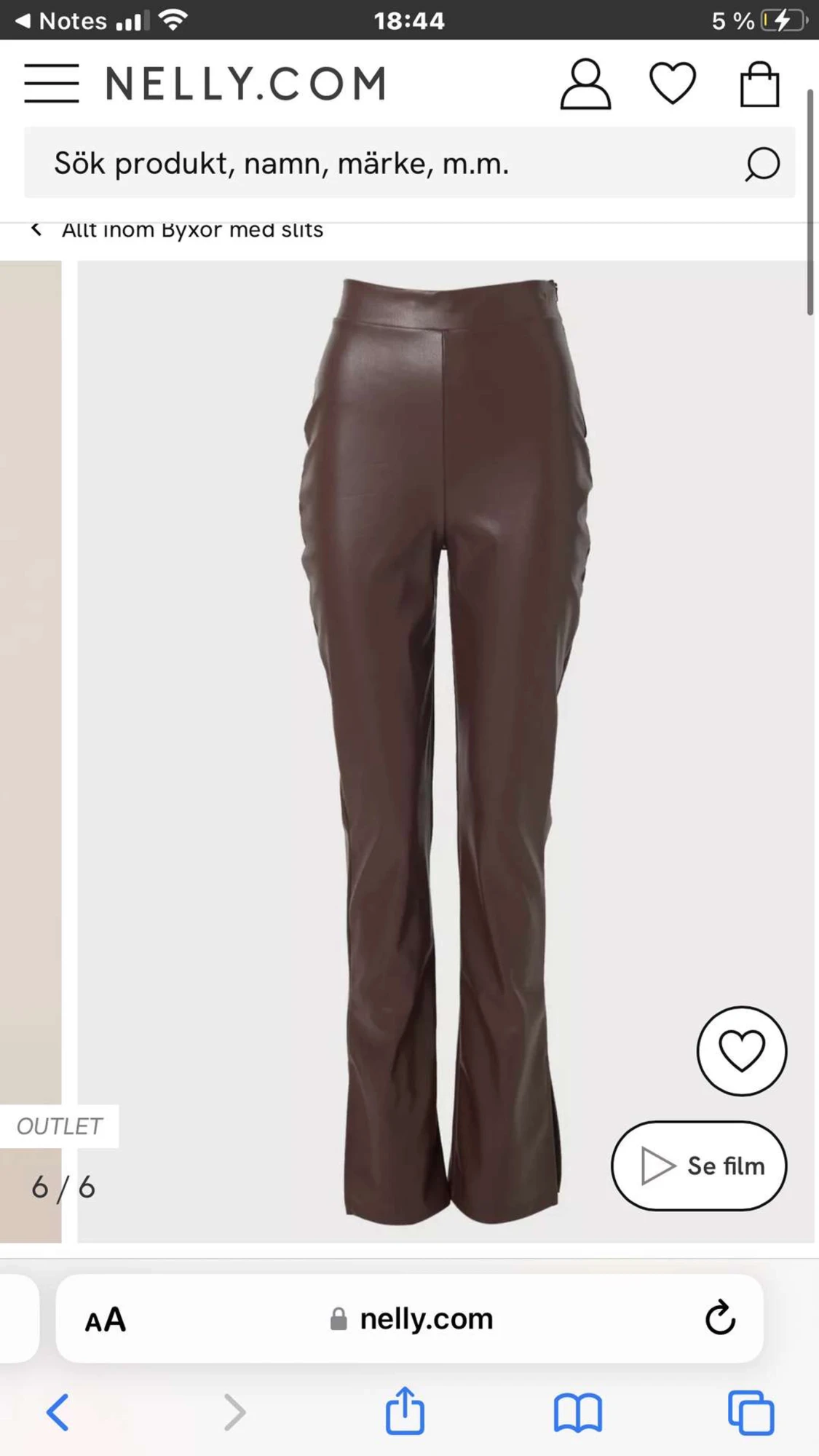This screenshot has height=1456, width=819.
Task: Expand forward navigation with right chevron
Action: click(232, 1410)
